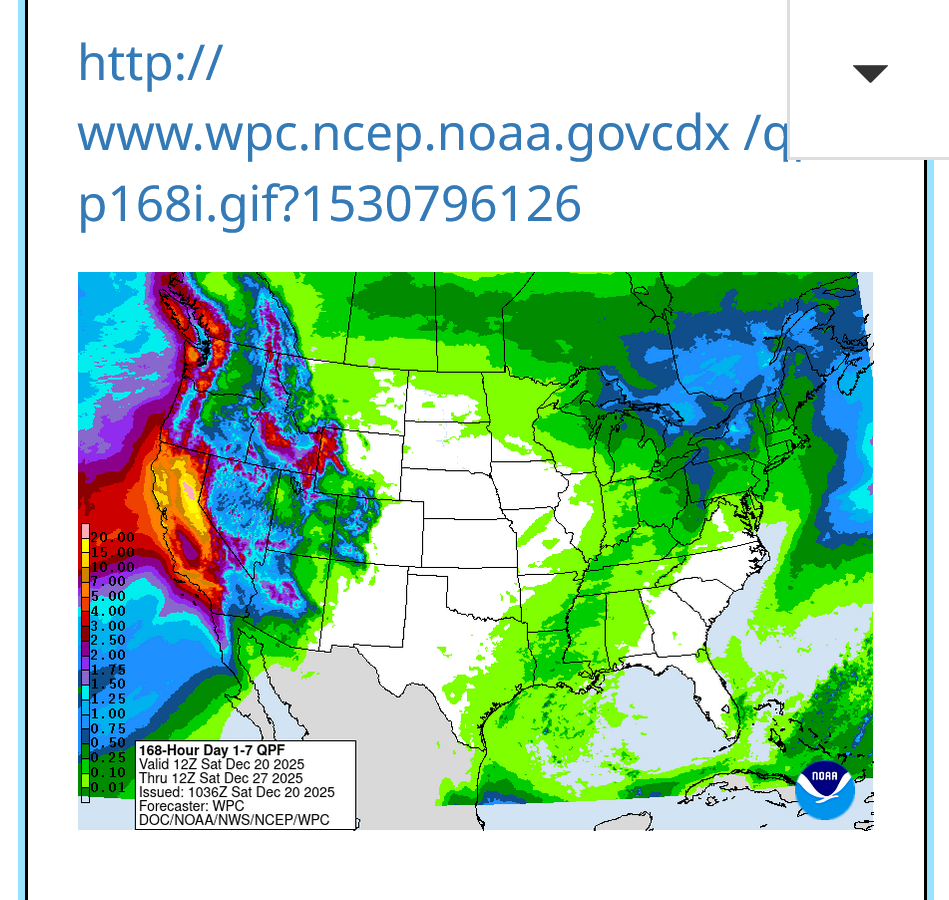The height and width of the screenshot is (900, 949).
Task: Expand the dropdown arrow at top right
Action: [870, 73]
